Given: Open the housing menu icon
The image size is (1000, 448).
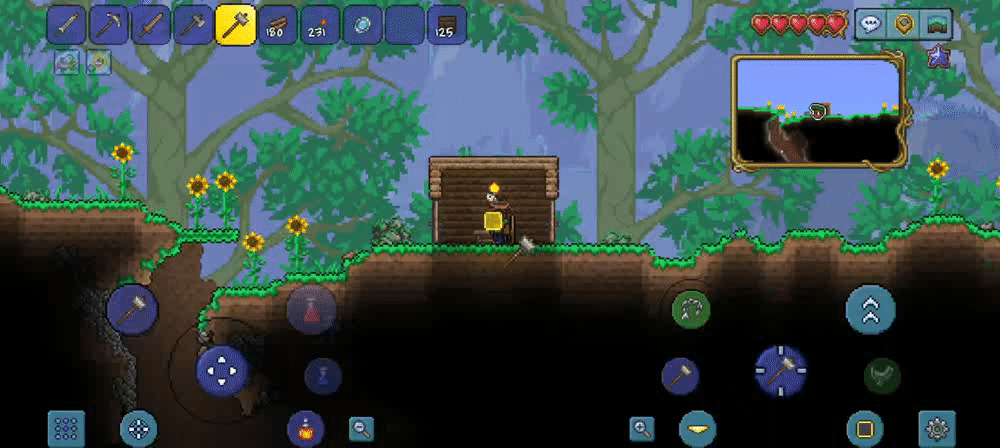Looking at the screenshot, I should tap(936, 25).
